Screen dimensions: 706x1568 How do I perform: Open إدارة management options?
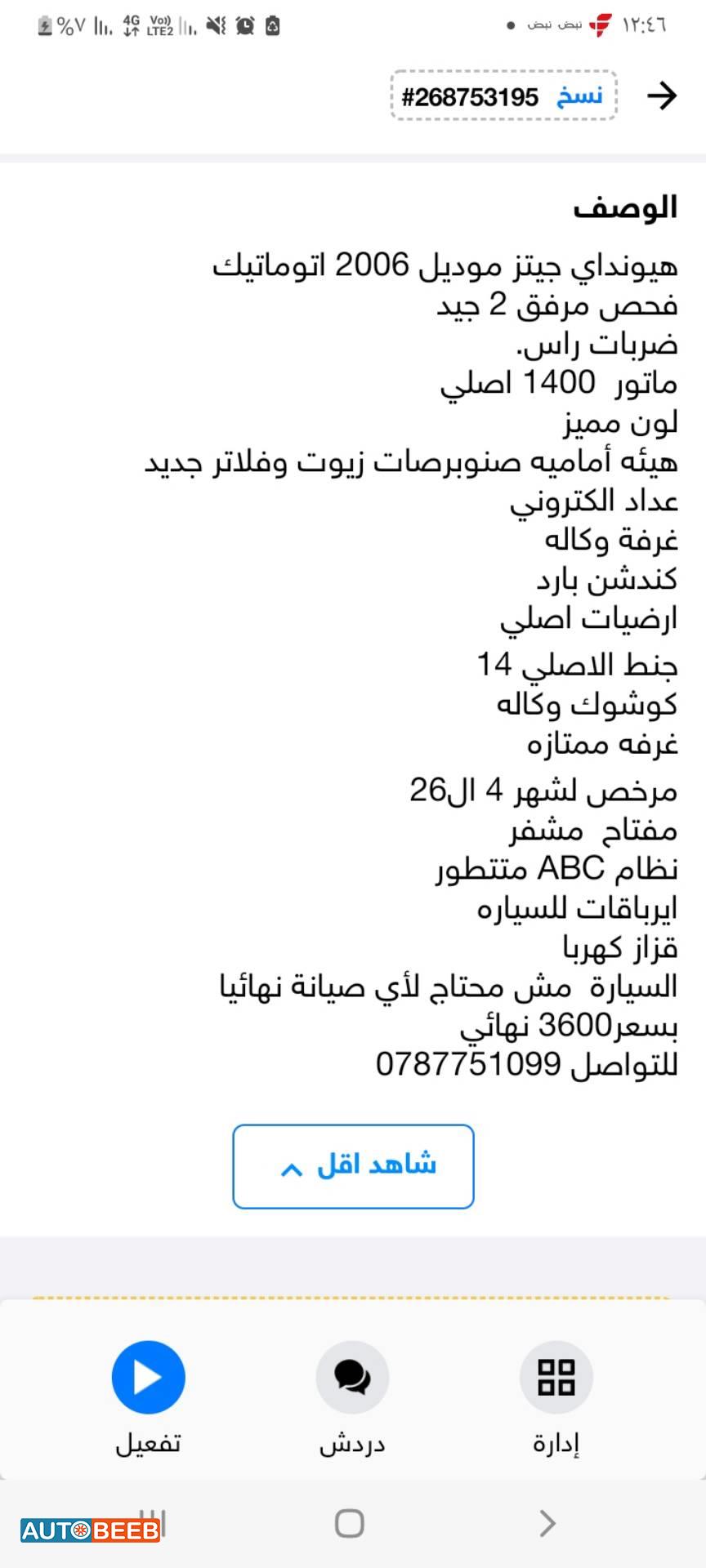pos(556,1378)
